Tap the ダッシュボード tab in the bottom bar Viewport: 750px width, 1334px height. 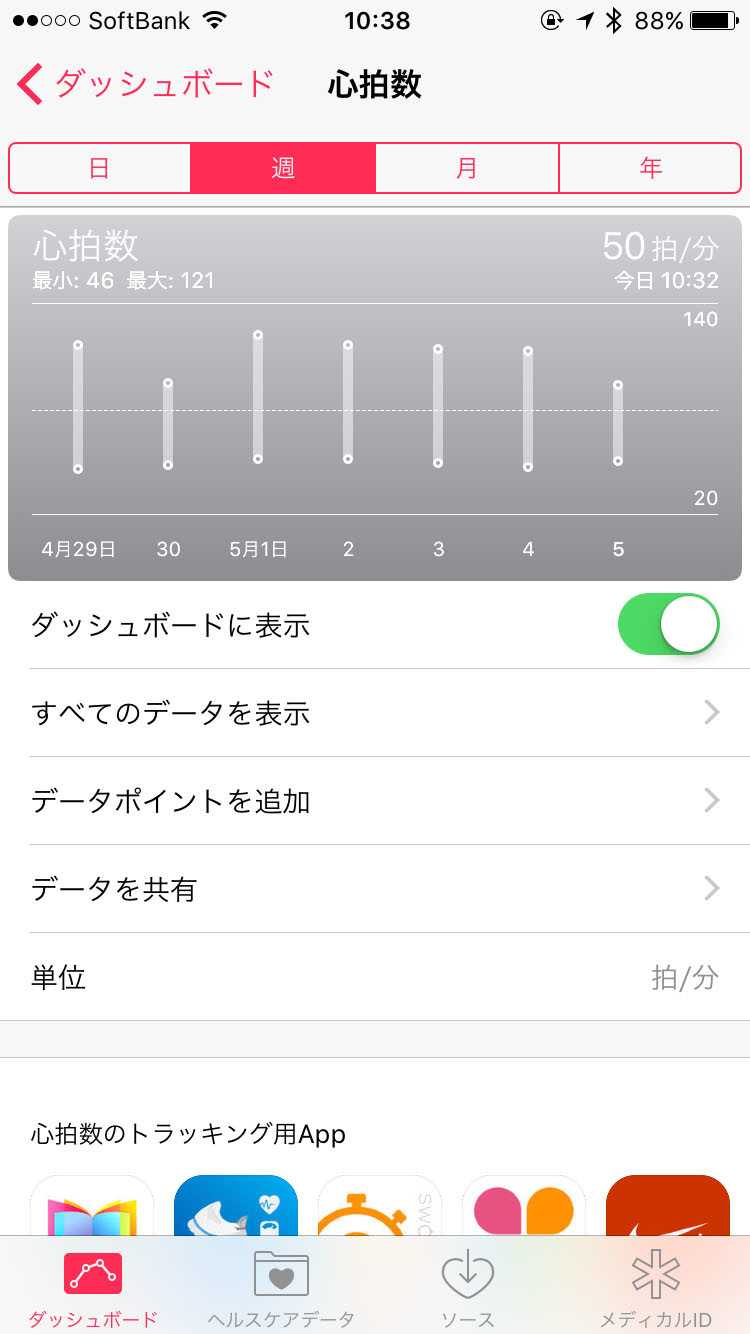coord(93,1288)
